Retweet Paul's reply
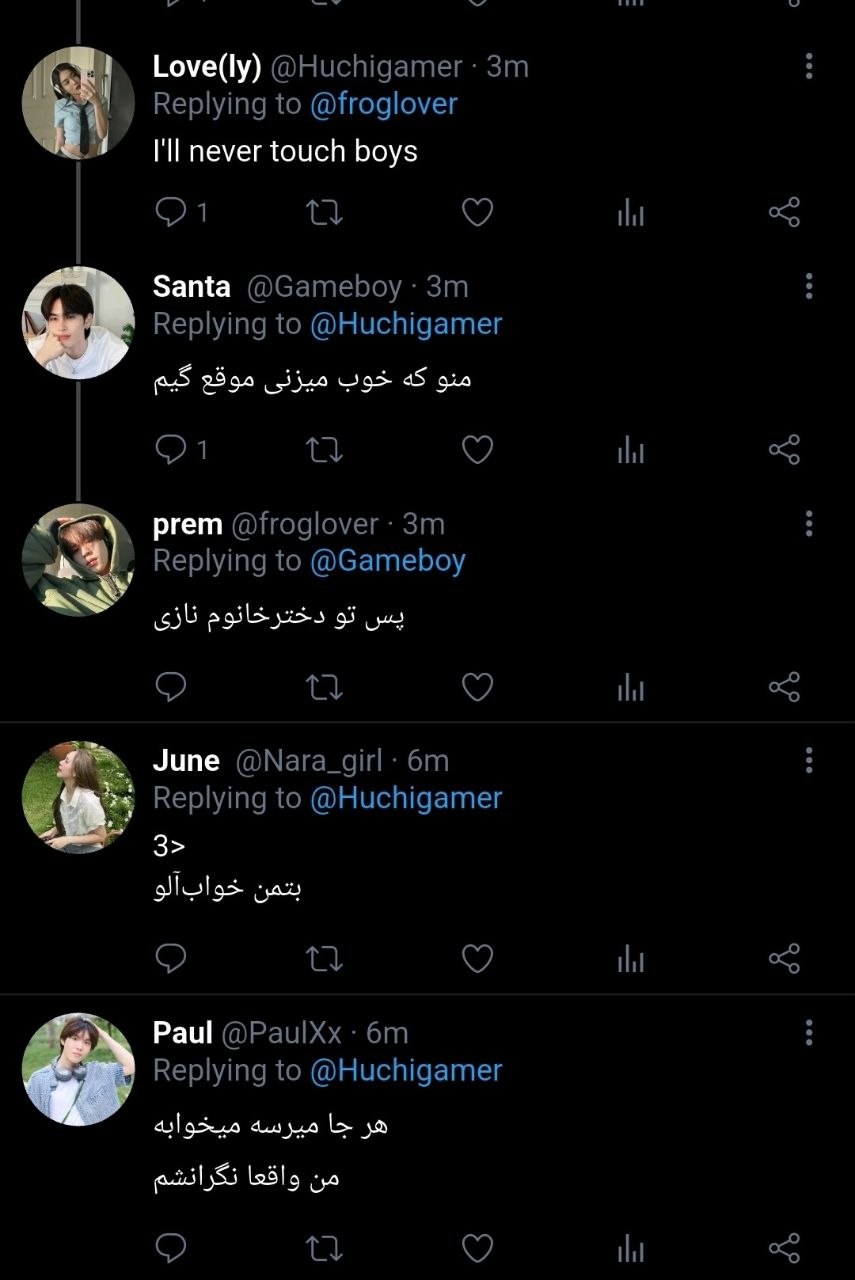 pos(324,1248)
